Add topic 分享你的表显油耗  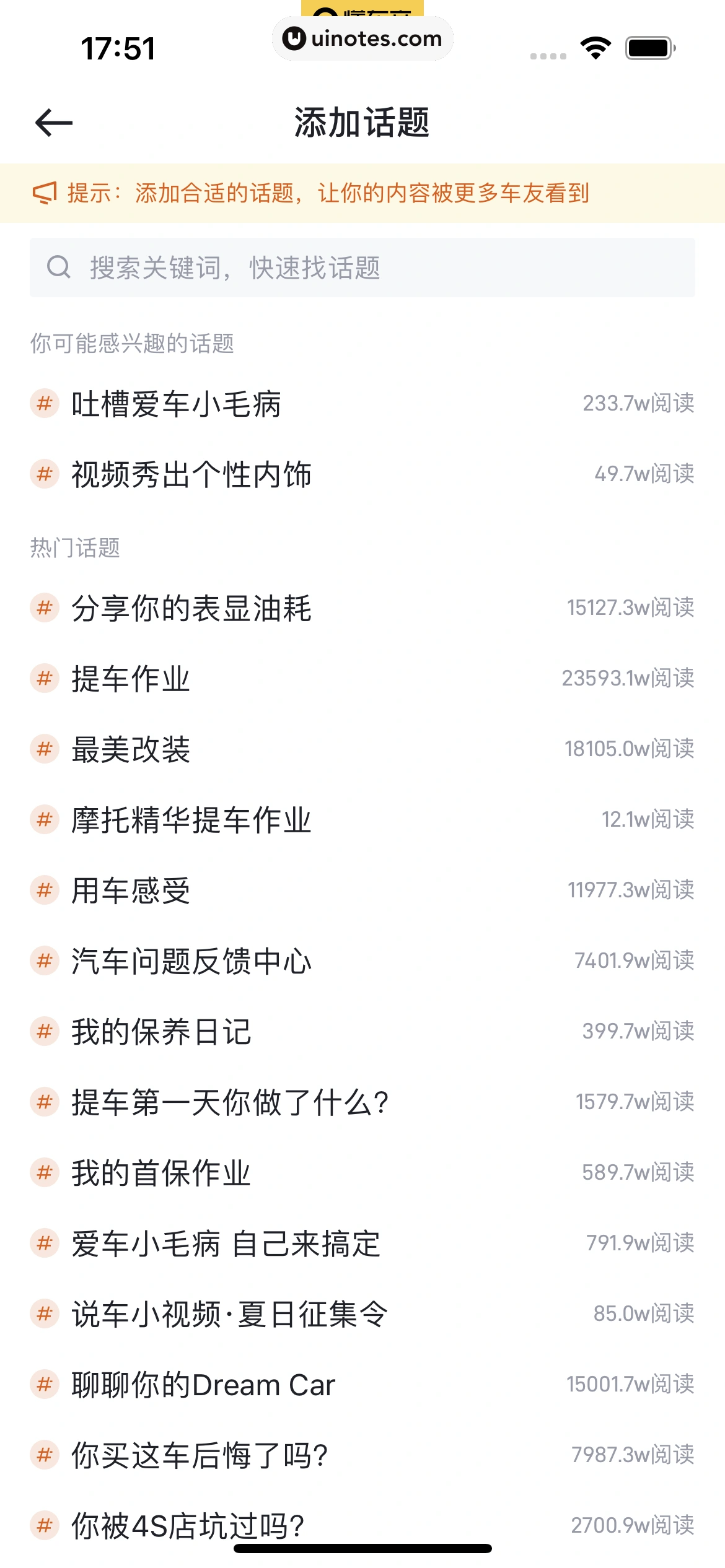pyautogui.click(x=191, y=608)
